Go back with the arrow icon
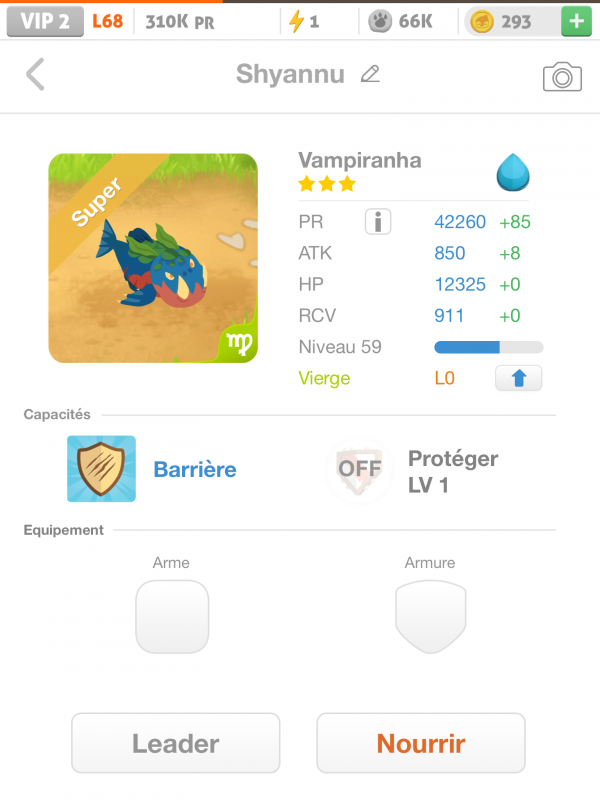 [35, 74]
